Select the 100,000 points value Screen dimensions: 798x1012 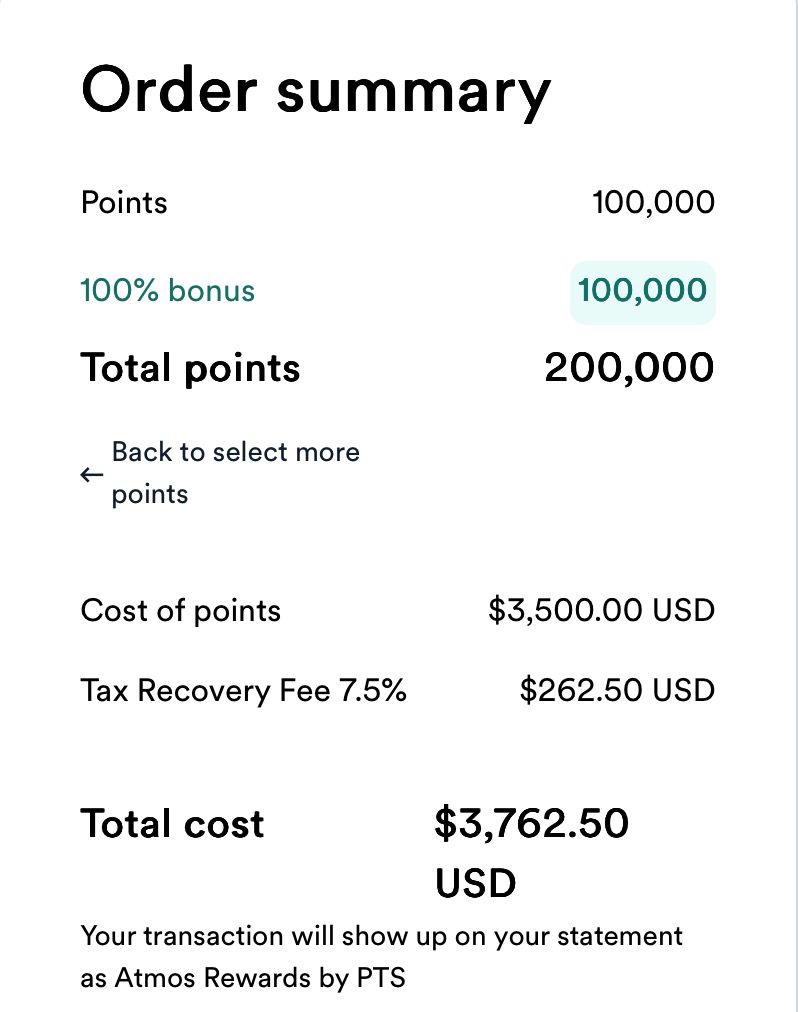[x=655, y=202]
